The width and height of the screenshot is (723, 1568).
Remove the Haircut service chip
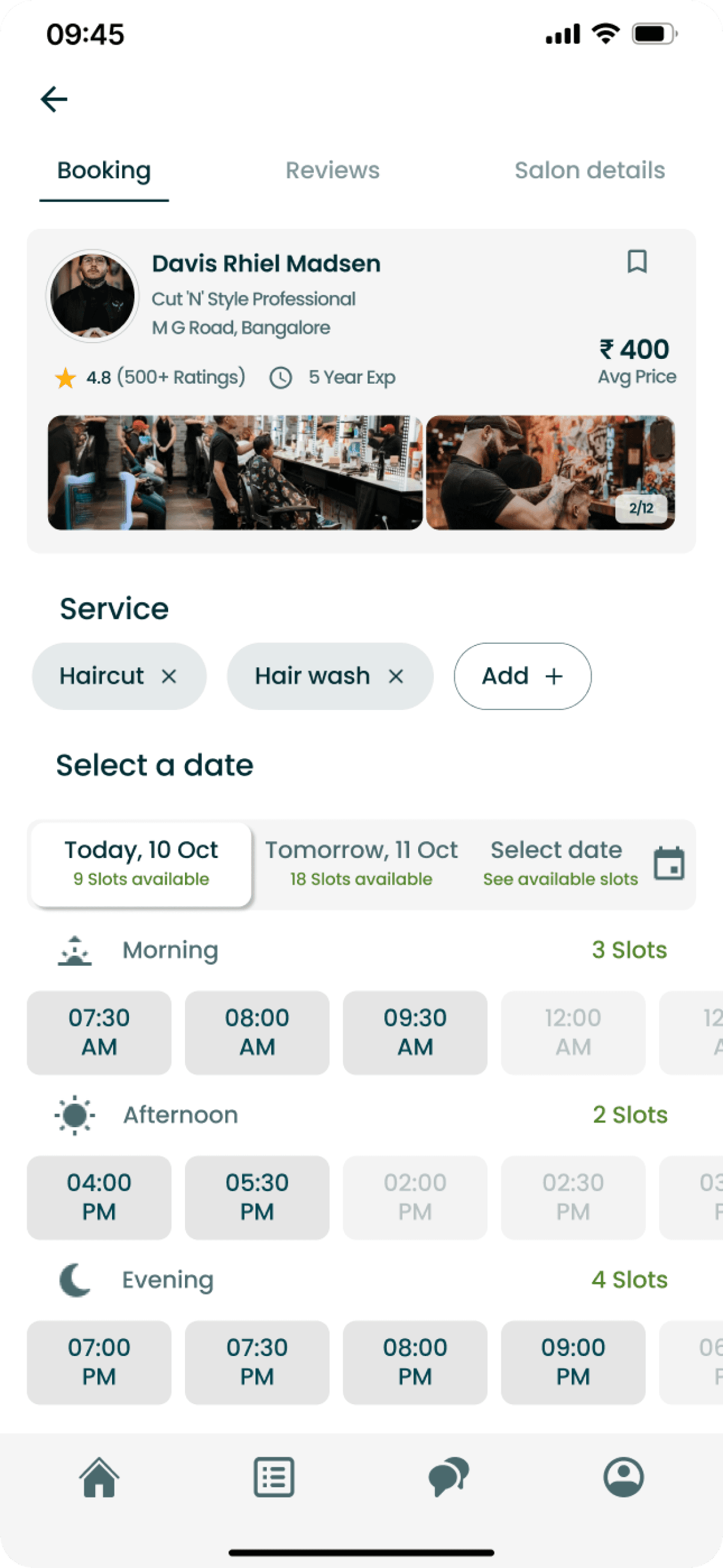point(169,676)
